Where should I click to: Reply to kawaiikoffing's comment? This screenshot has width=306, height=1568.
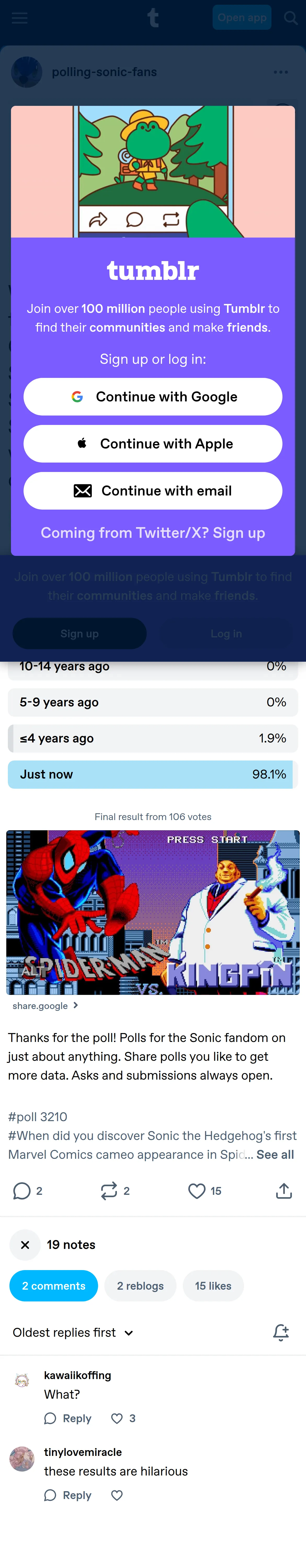point(68,1418)
